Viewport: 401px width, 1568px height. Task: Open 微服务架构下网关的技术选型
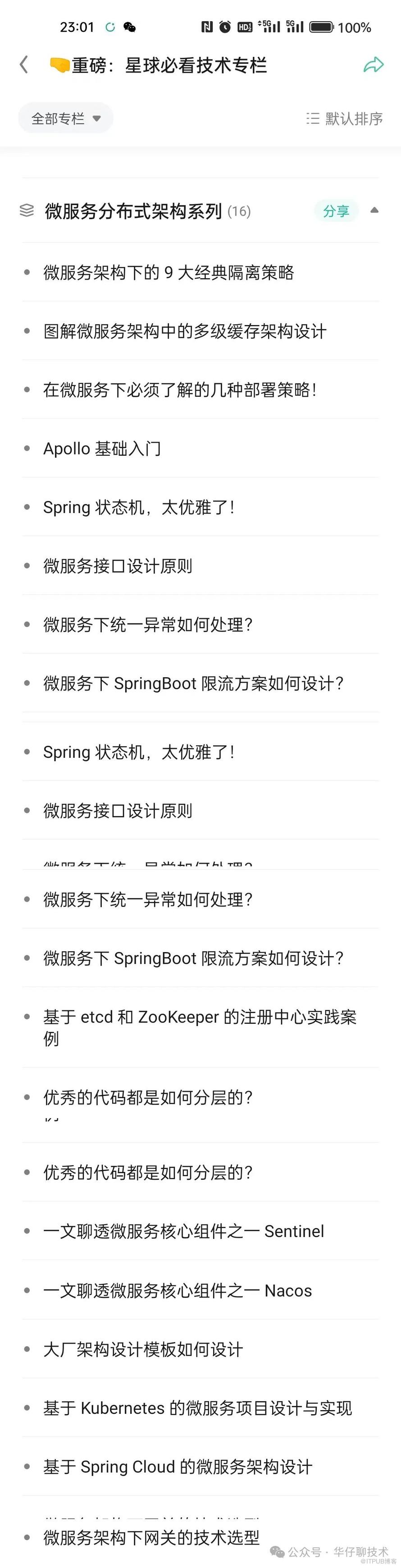[x=151, y=1537]
